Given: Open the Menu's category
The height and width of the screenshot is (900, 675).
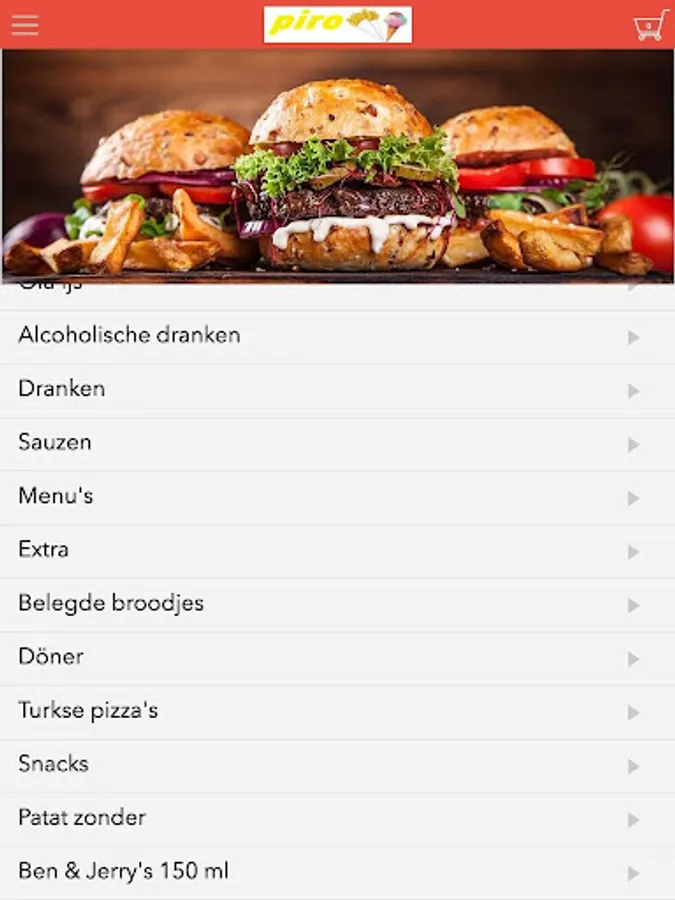Looking at the screenshot, I should point(337,496).
